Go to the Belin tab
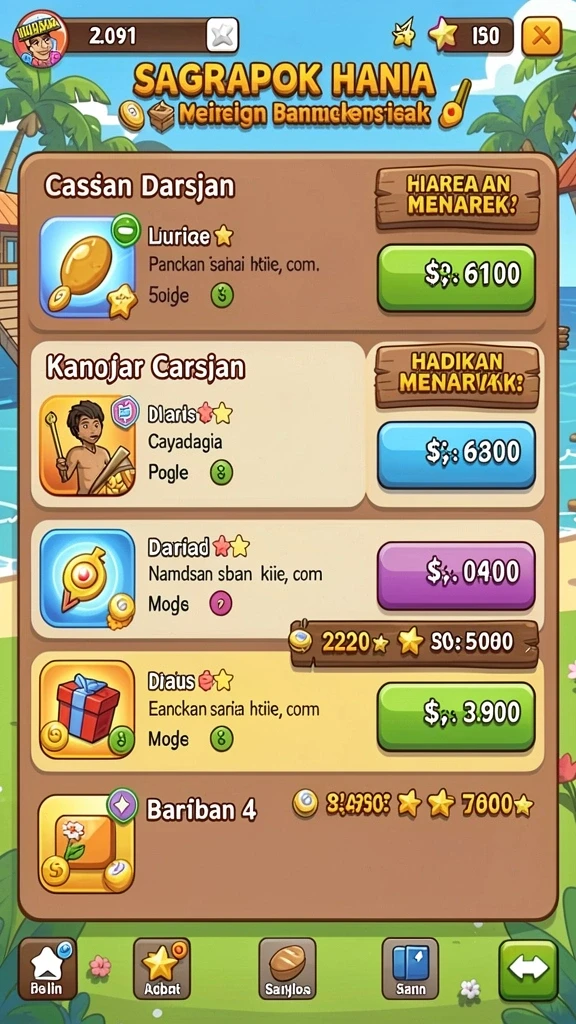 pyautogui.click(x=47, y=969)
